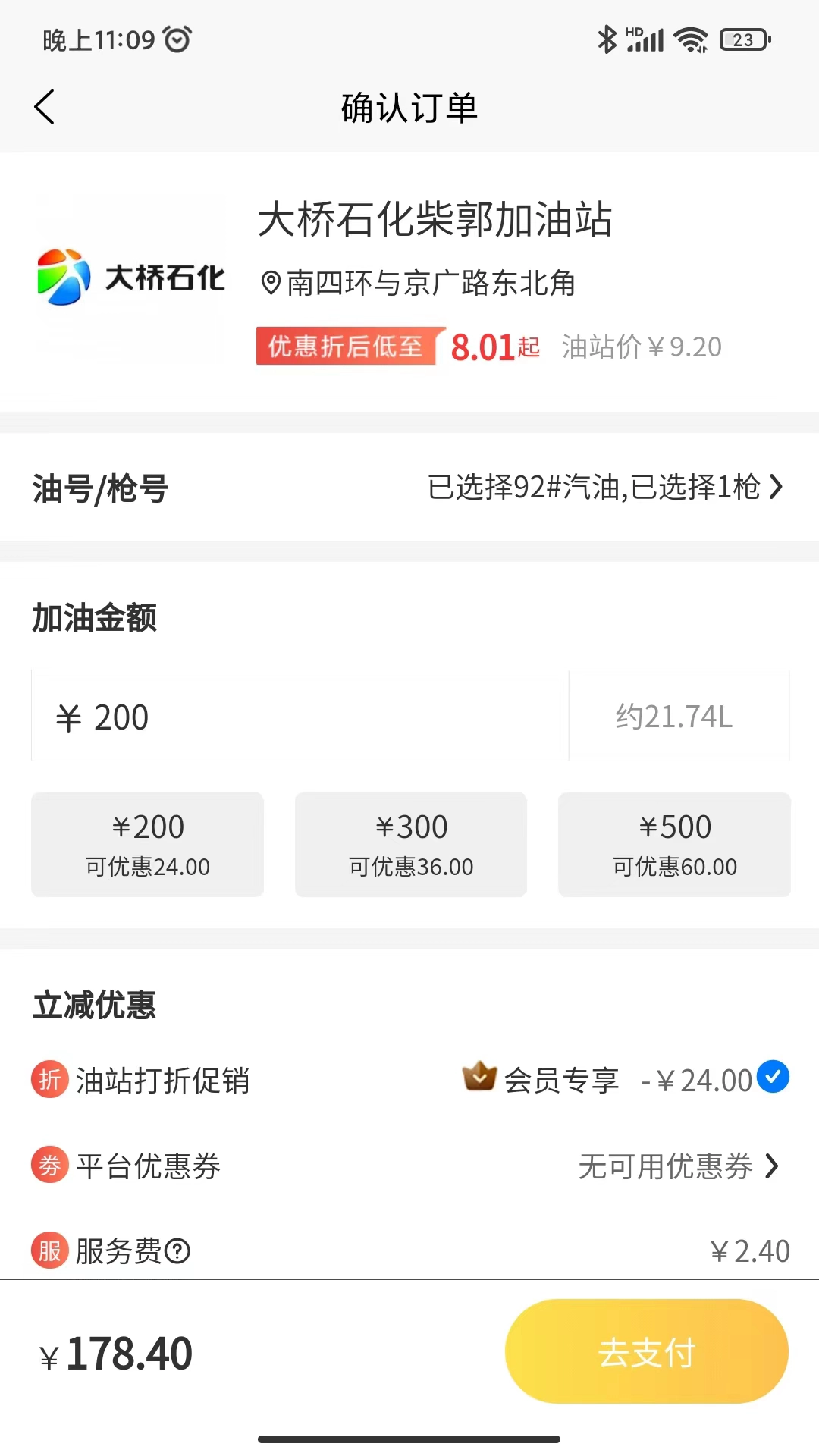Tap the 服 icon beside 服务费
Screen dimensions: 819x1456
(49, 1250)
